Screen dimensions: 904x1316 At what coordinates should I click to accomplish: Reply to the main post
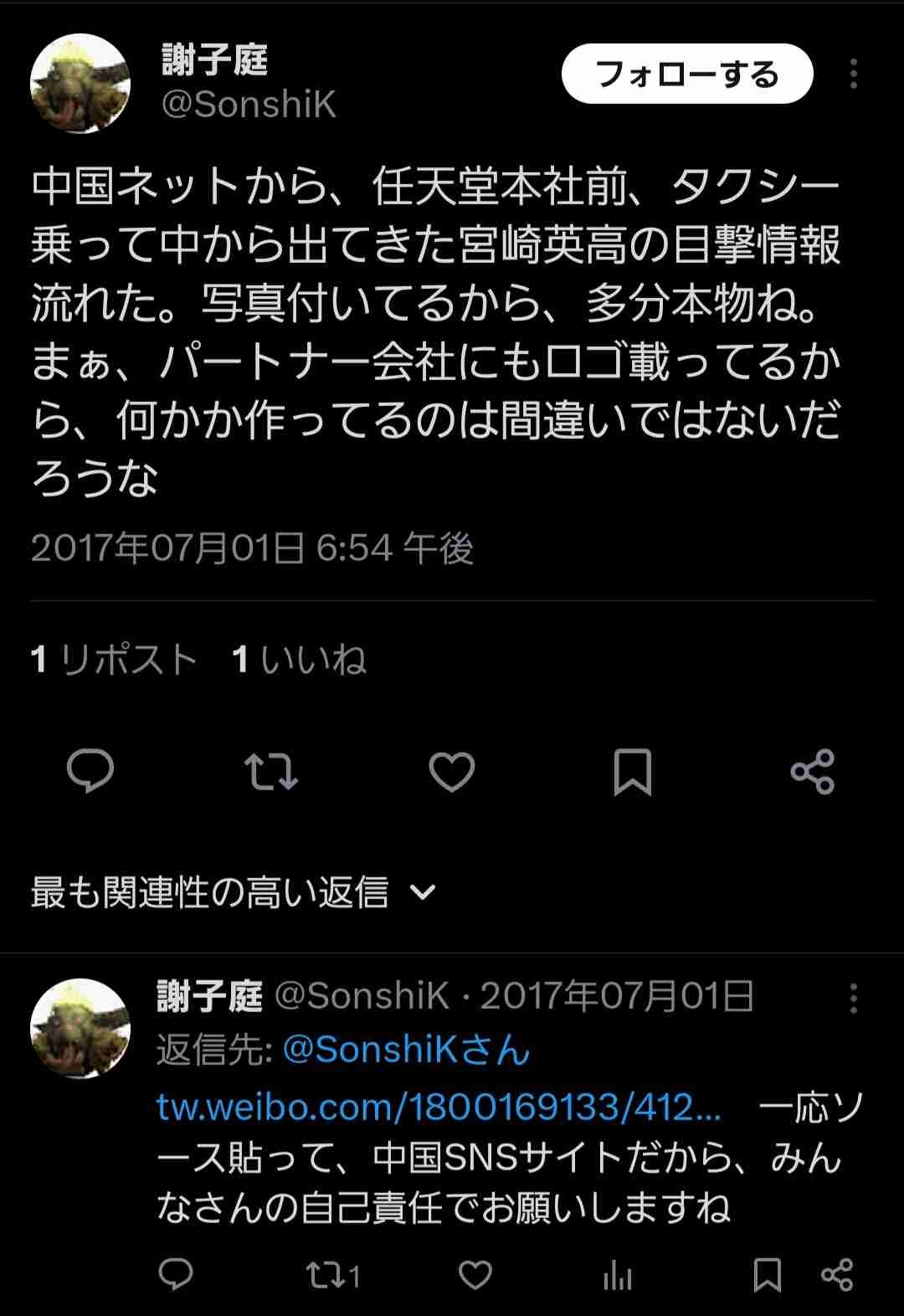coord(90,771)
